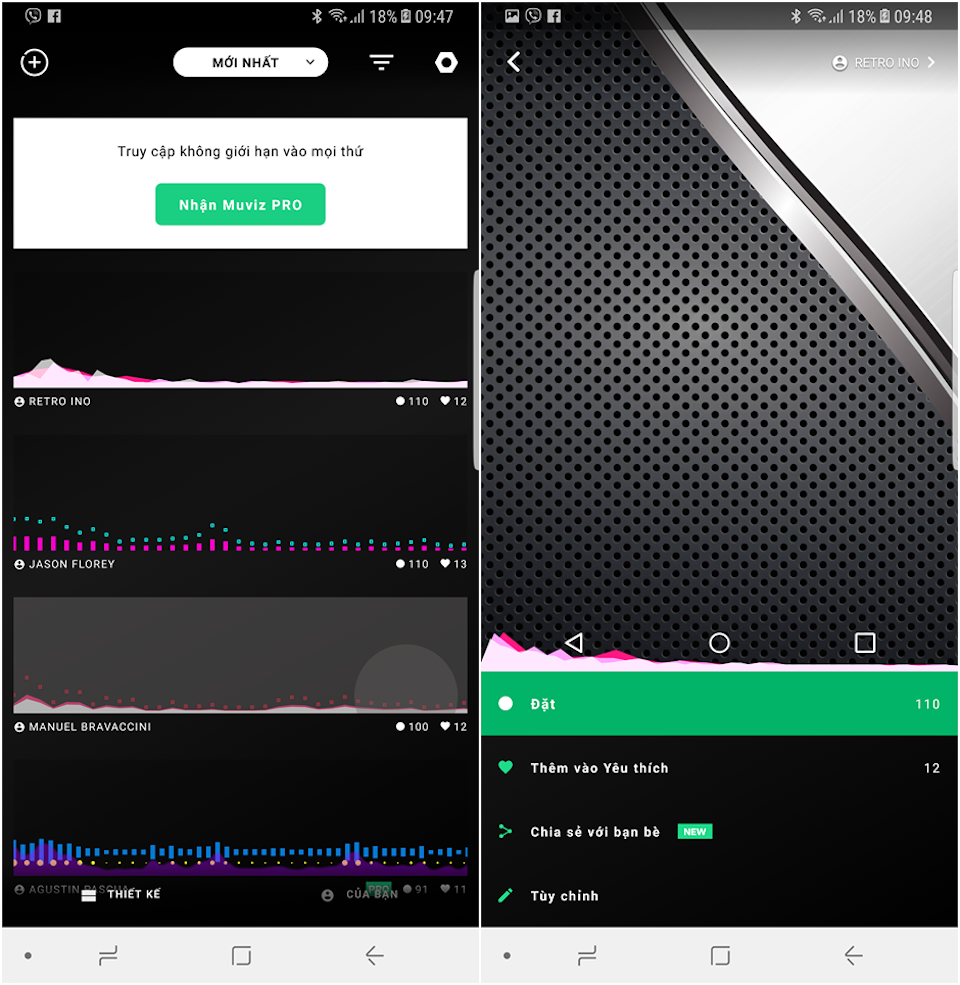Open the filter options icon
The height and width of the screenshot is (985, 960).
[x=381, y=63]
